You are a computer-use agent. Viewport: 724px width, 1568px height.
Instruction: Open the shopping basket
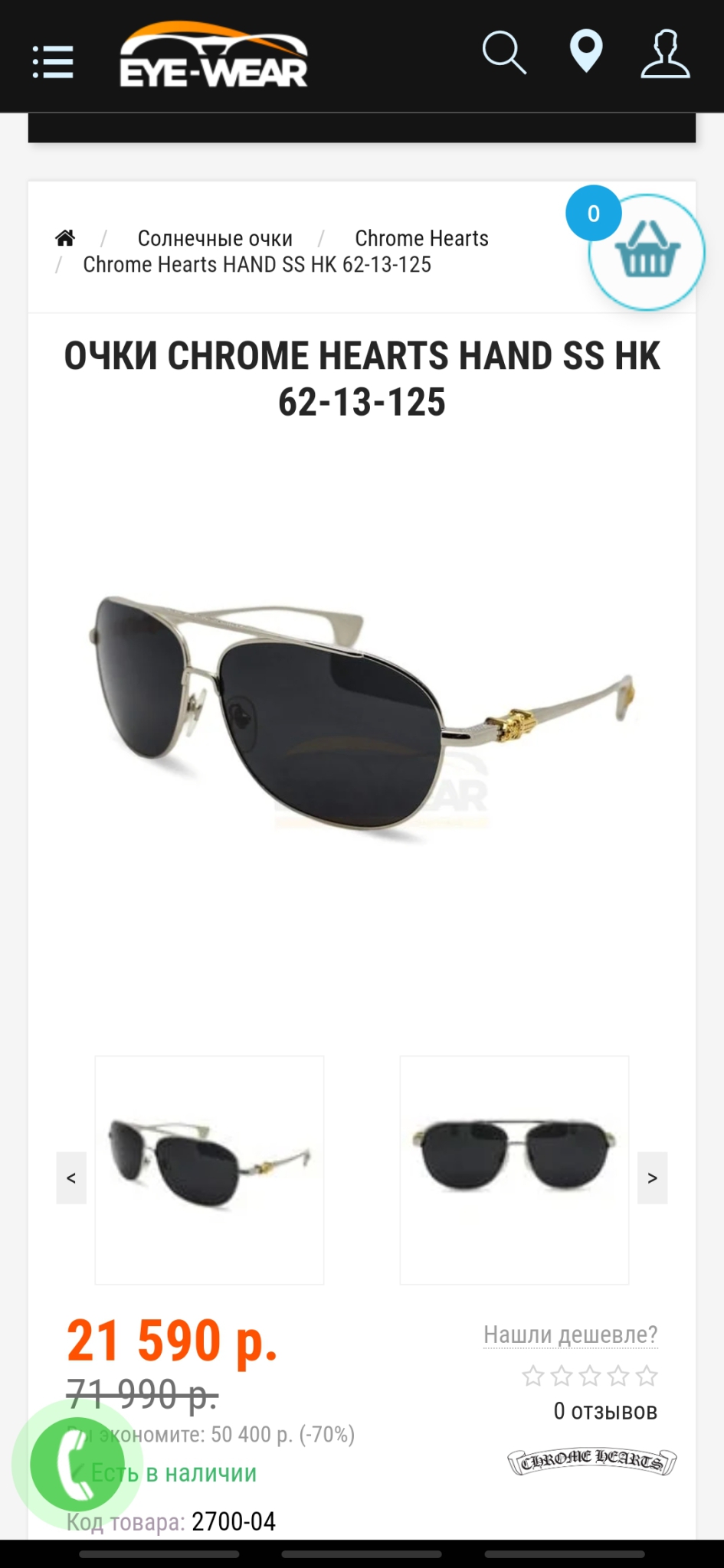(647, 252)
